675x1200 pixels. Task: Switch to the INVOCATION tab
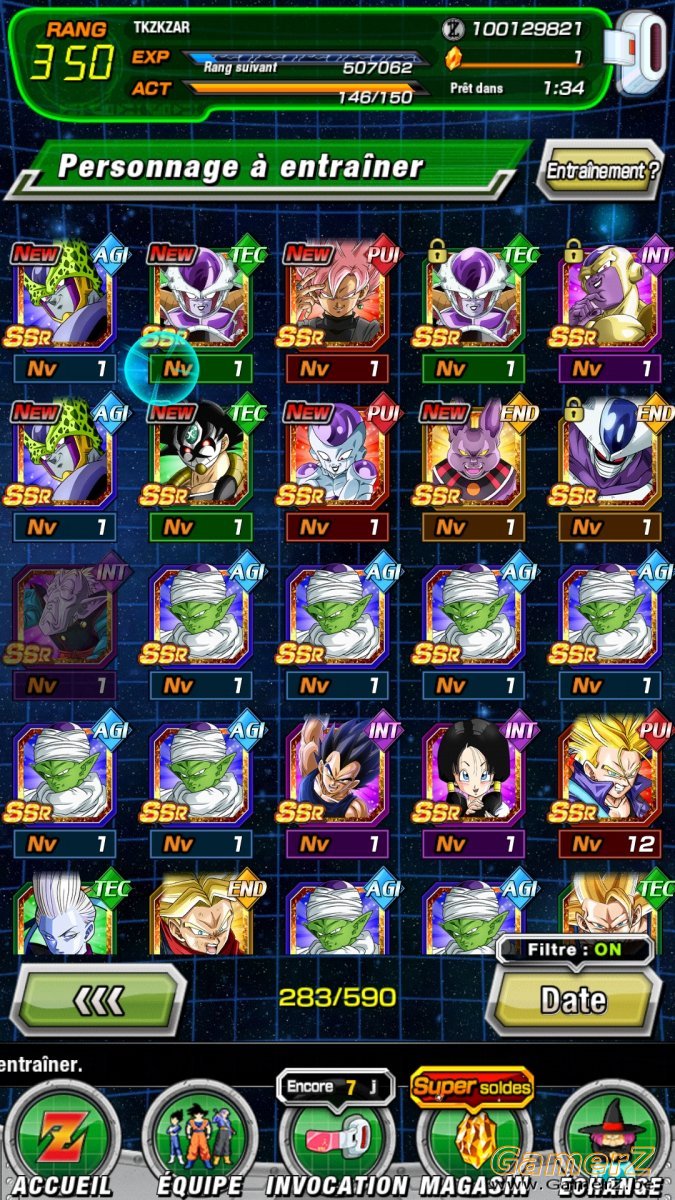coord(337,1139)
